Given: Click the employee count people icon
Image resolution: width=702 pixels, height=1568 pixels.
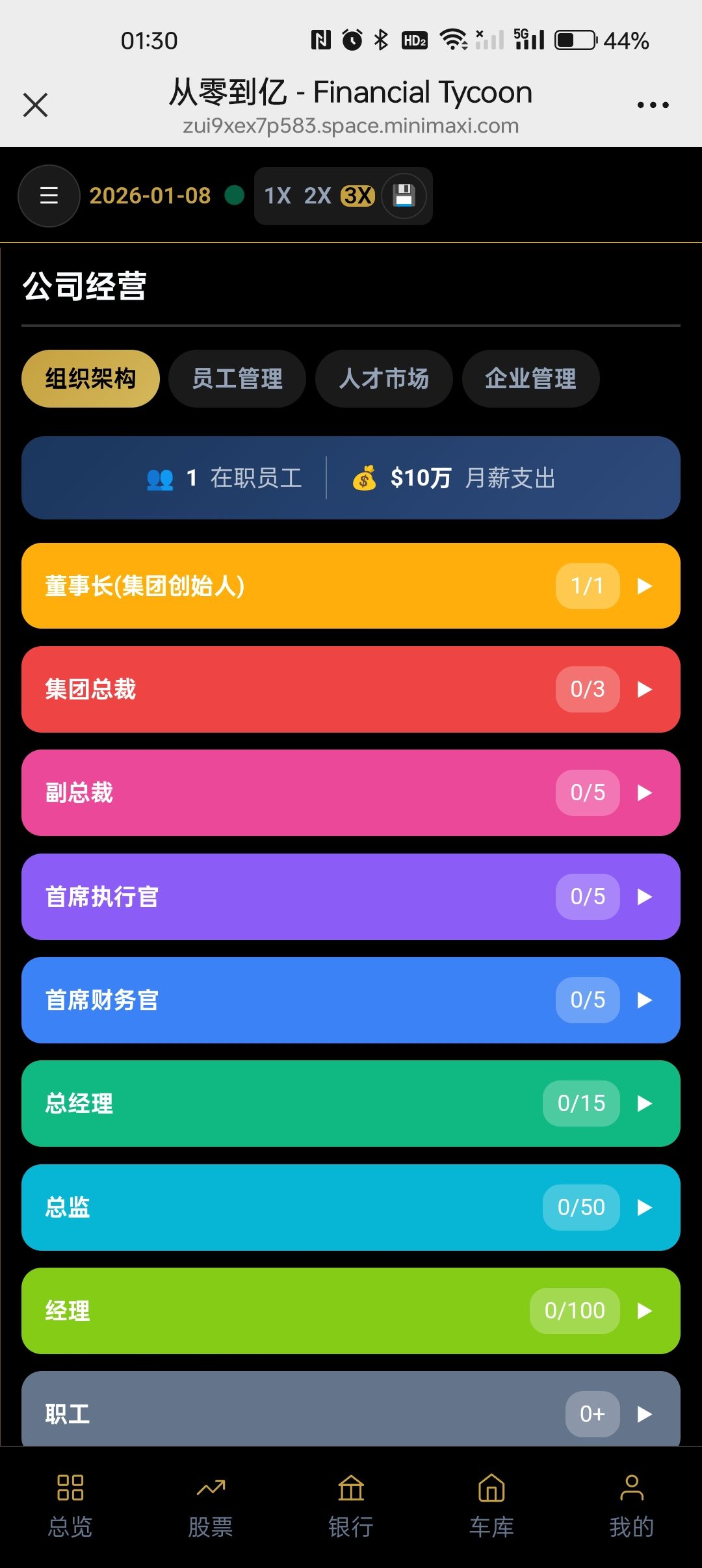Looking at the screenshot, I should (161, 478).
